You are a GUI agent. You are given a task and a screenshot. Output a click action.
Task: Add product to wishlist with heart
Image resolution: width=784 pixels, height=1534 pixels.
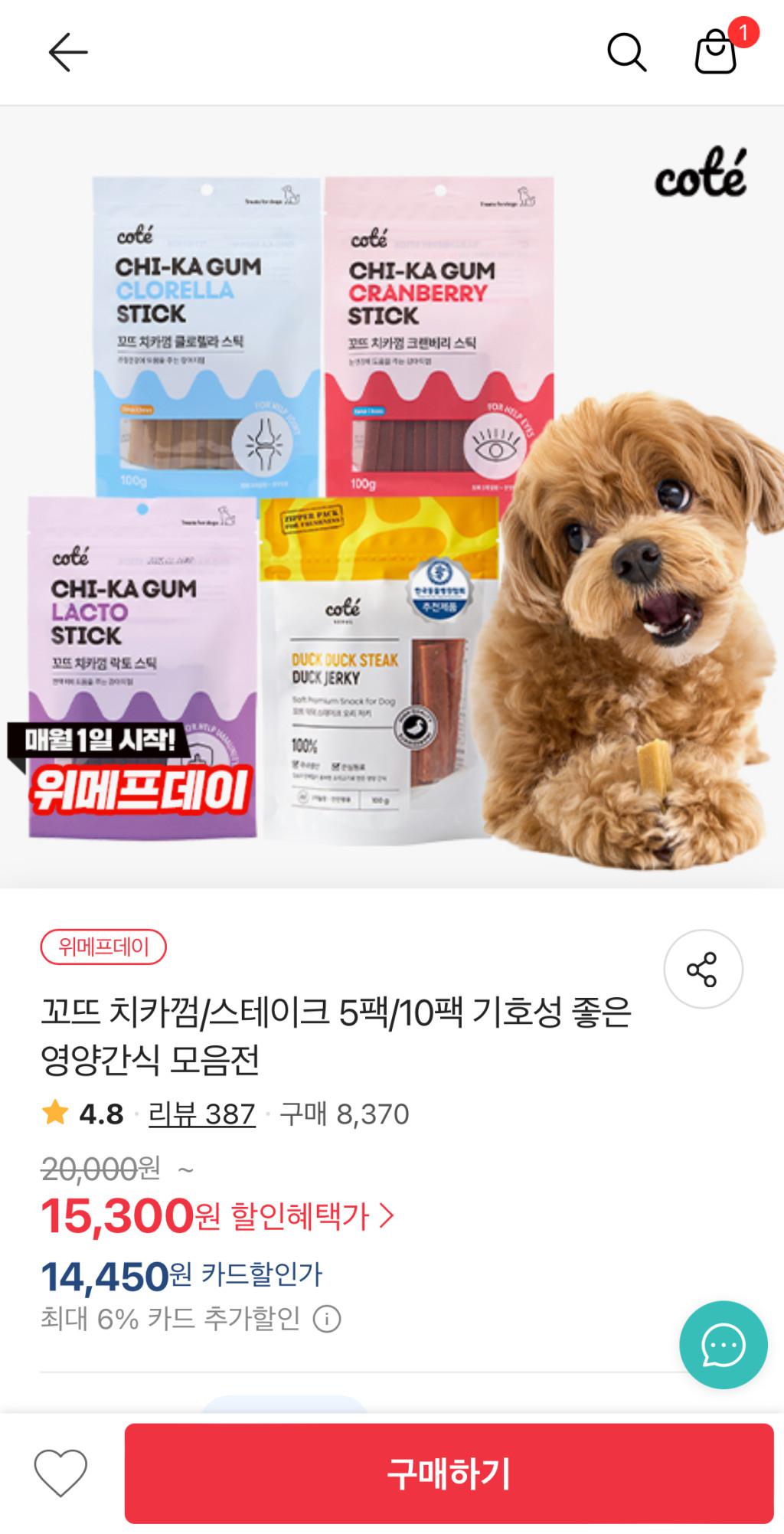click(60, 1472)
